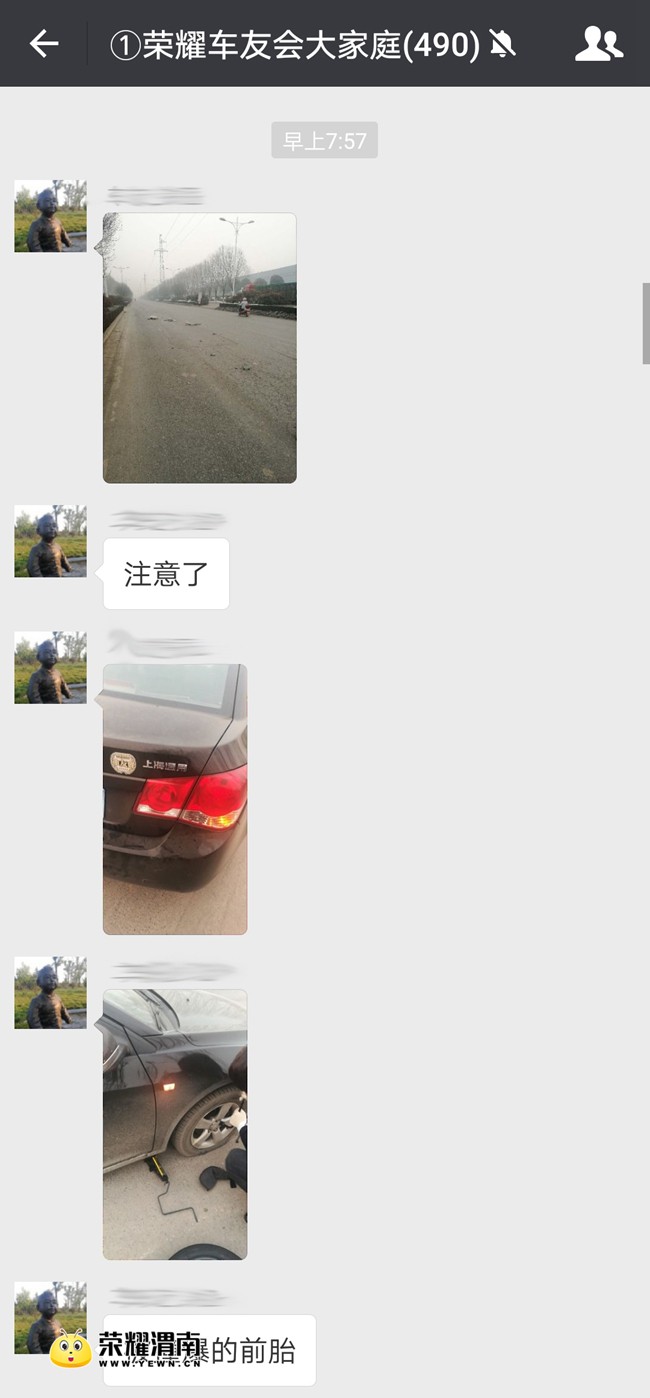This screenshot has width=650, height=1398.
Task: Go back from the group chat
Action: pyautogui.click(x=44, y=44)
